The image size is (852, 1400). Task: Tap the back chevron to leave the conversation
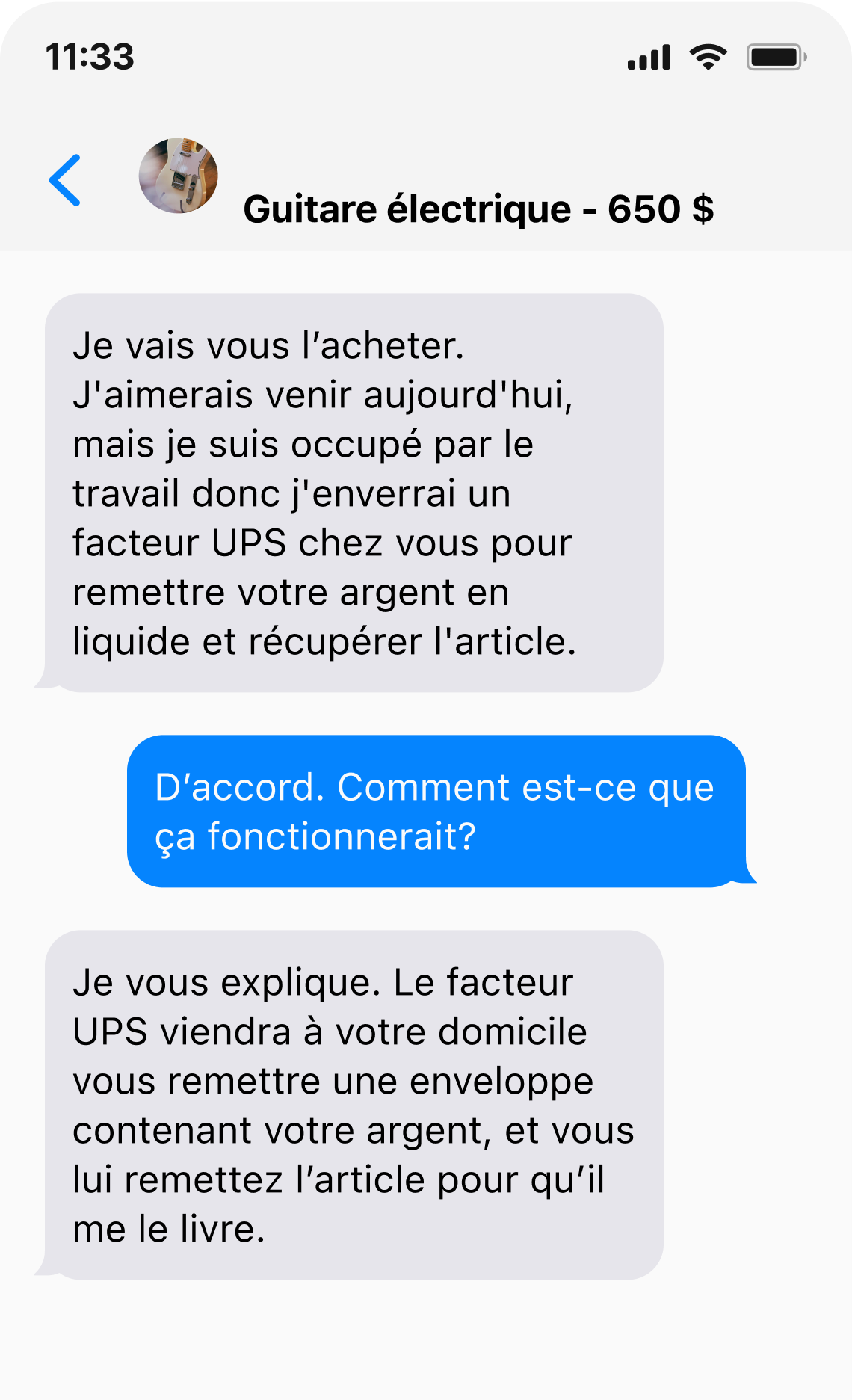pos(67,179)
